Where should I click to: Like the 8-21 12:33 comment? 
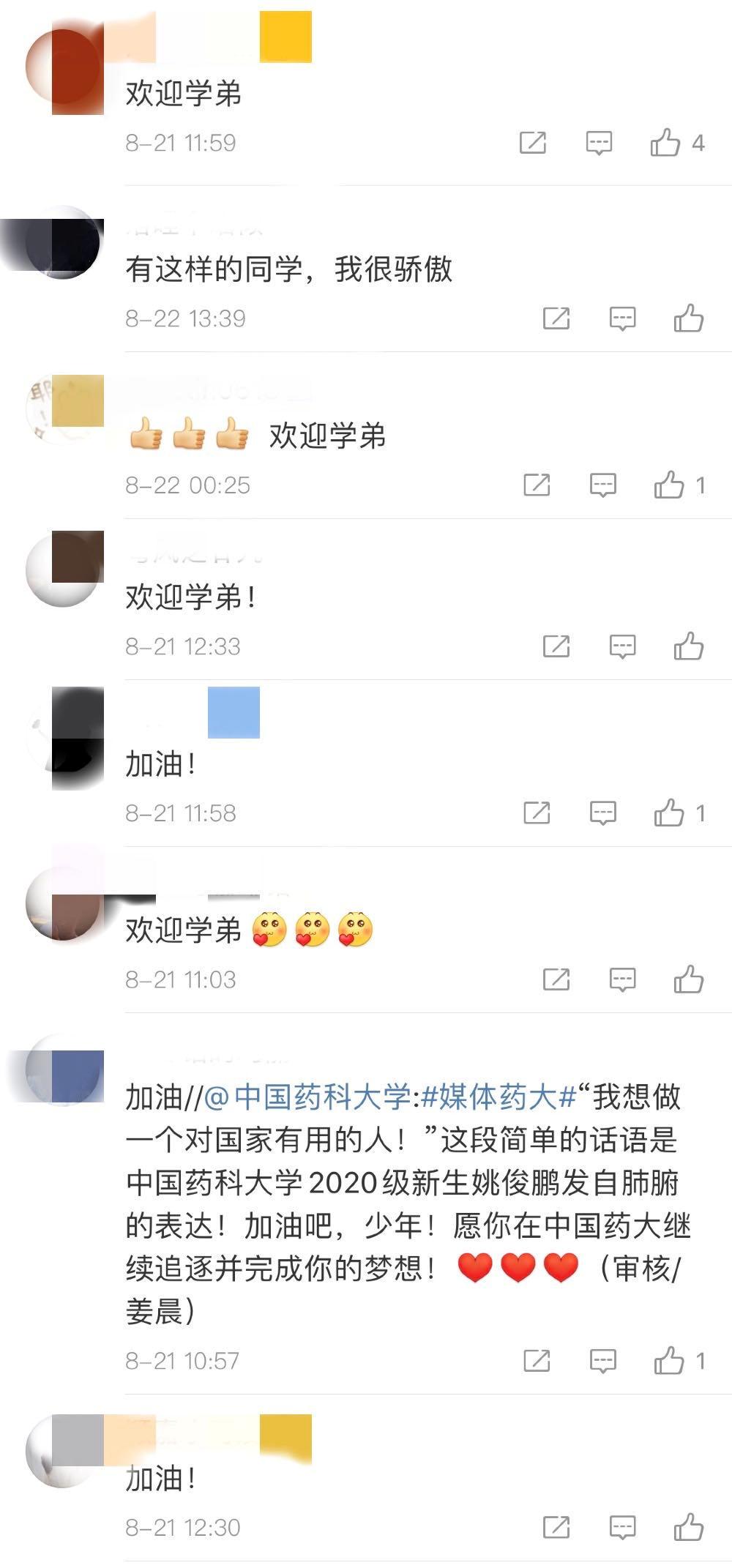[689, 646]
